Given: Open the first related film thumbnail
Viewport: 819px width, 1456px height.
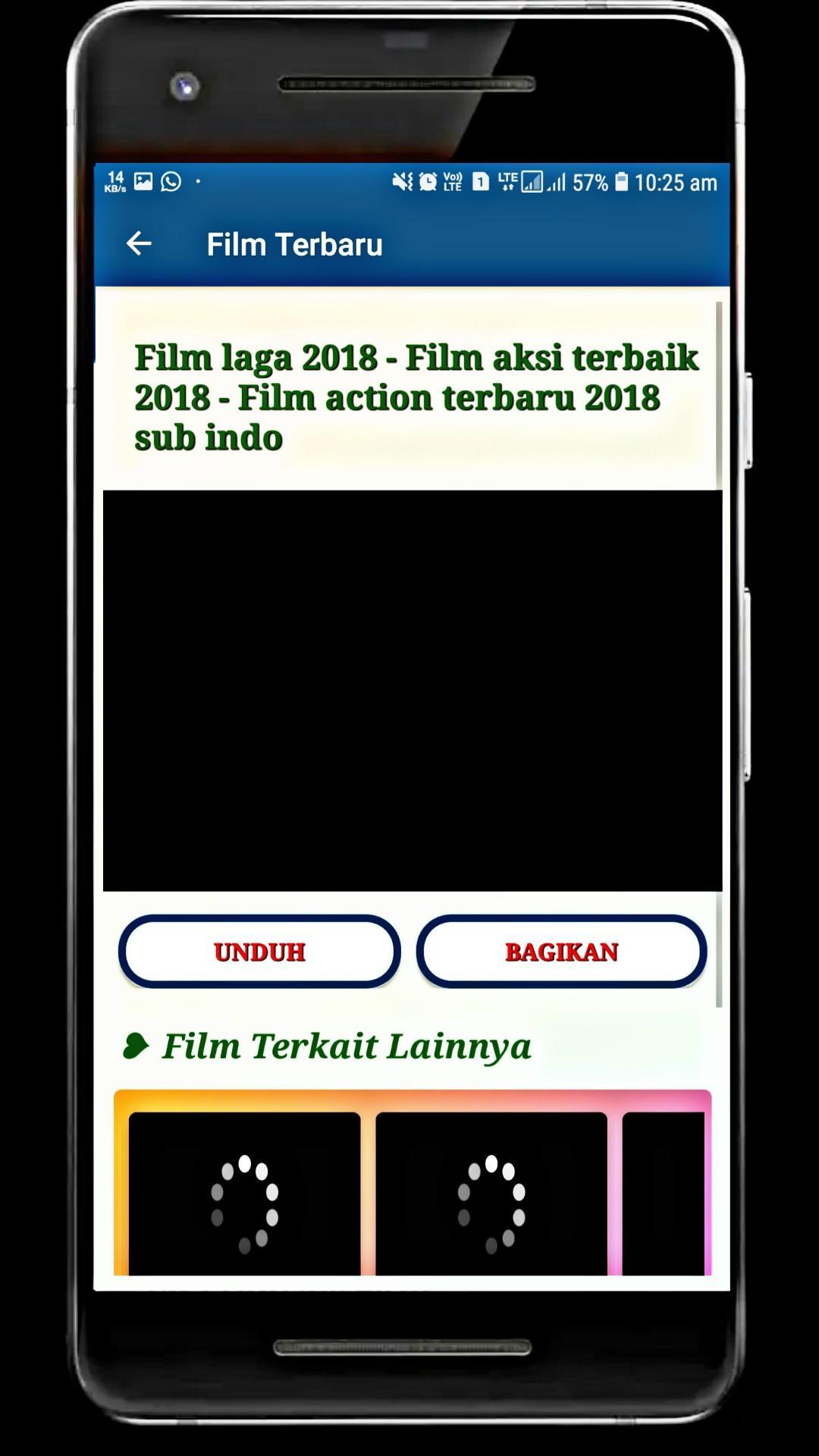Looking at the screenshot, I should tap(244, 1194).
